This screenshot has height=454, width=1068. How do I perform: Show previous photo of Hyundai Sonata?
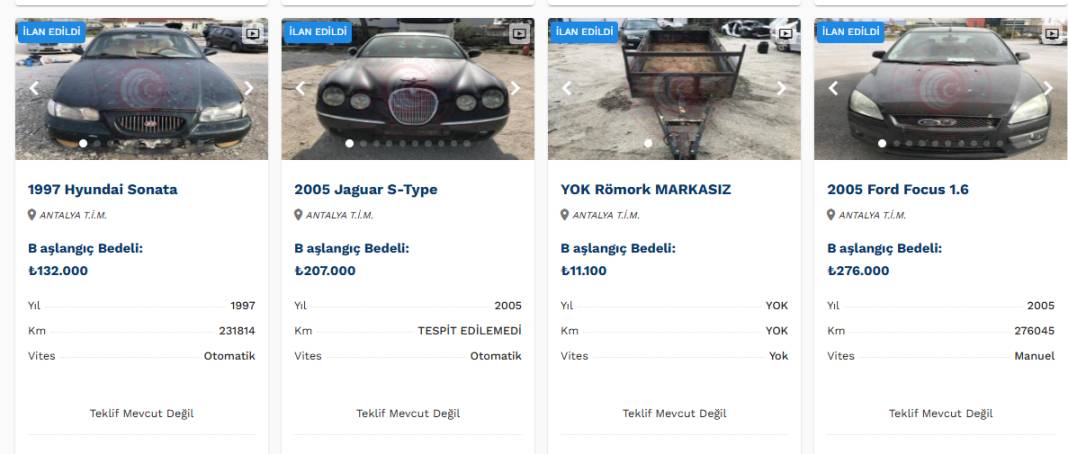point(34,88)
